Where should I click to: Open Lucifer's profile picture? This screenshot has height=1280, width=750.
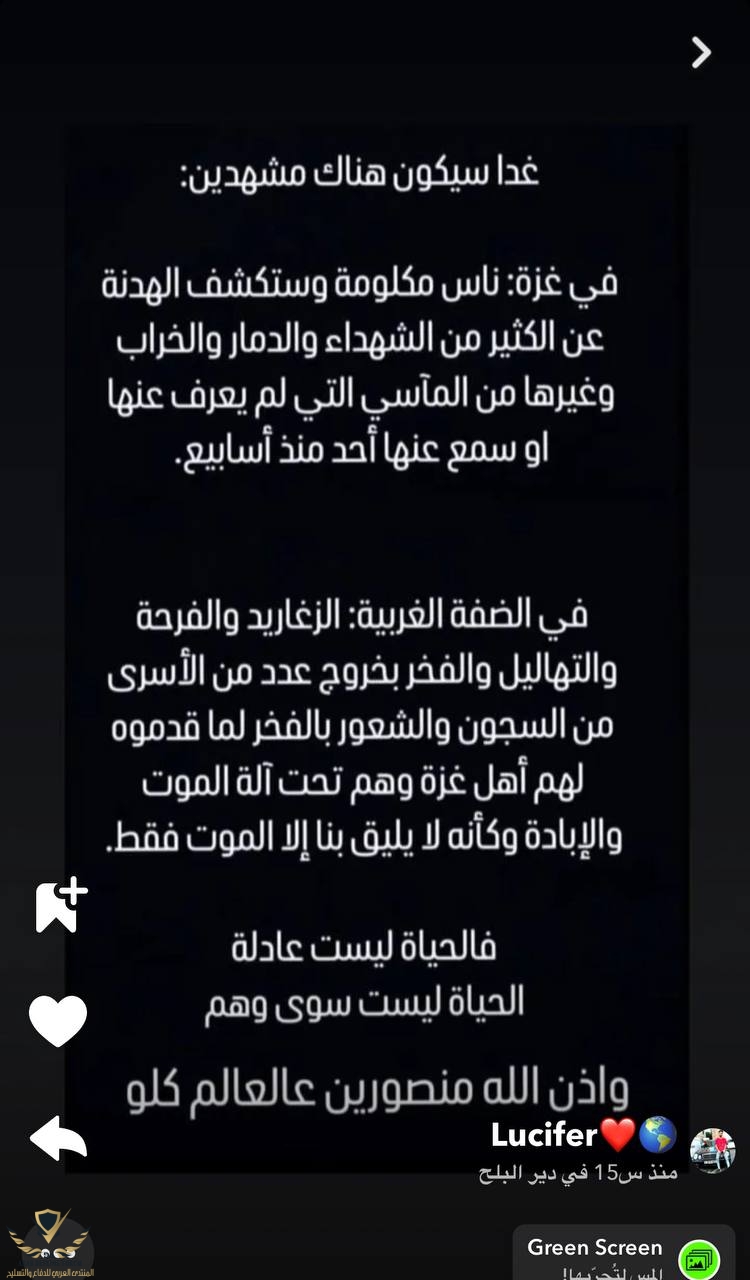(x=712, y=1150)
